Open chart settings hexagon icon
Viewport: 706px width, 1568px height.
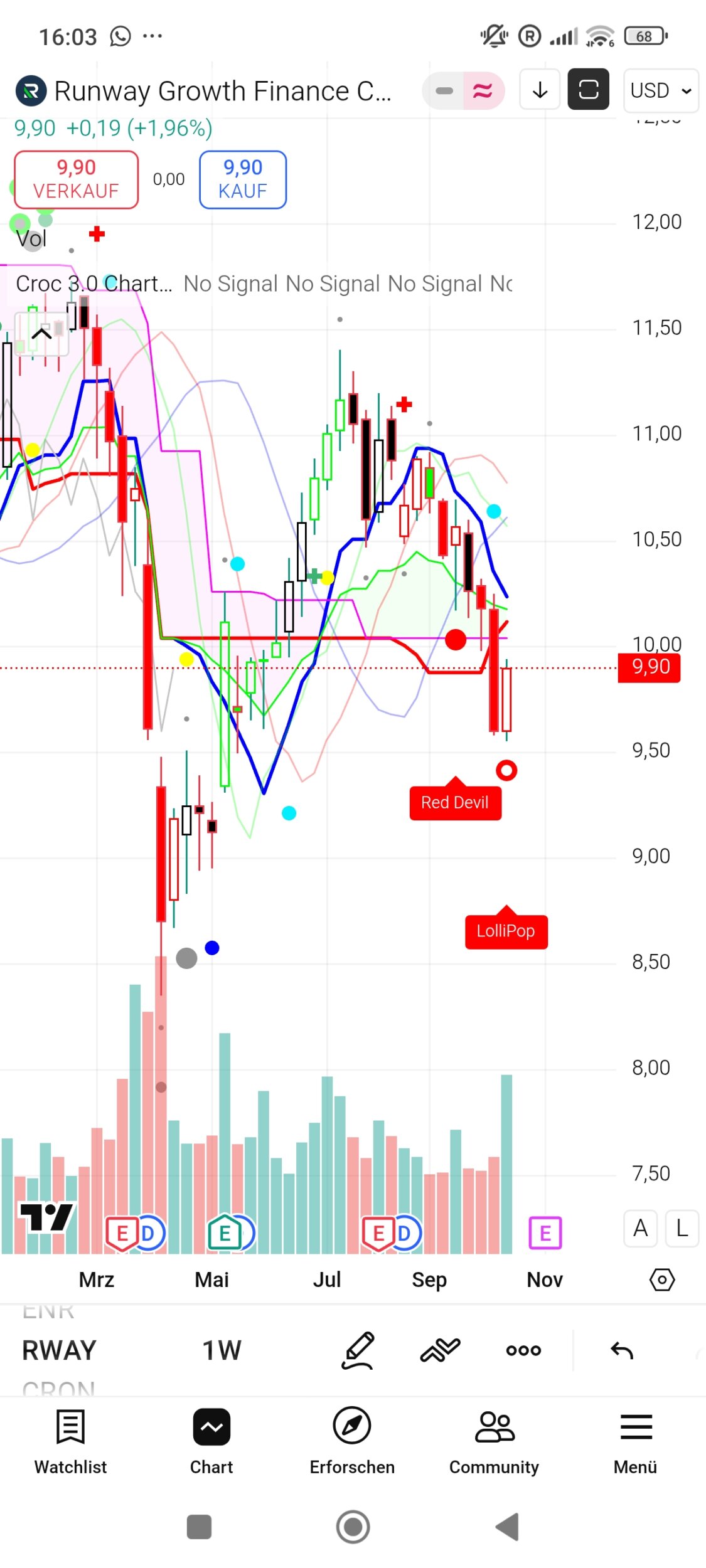(x=662, y=1279)
